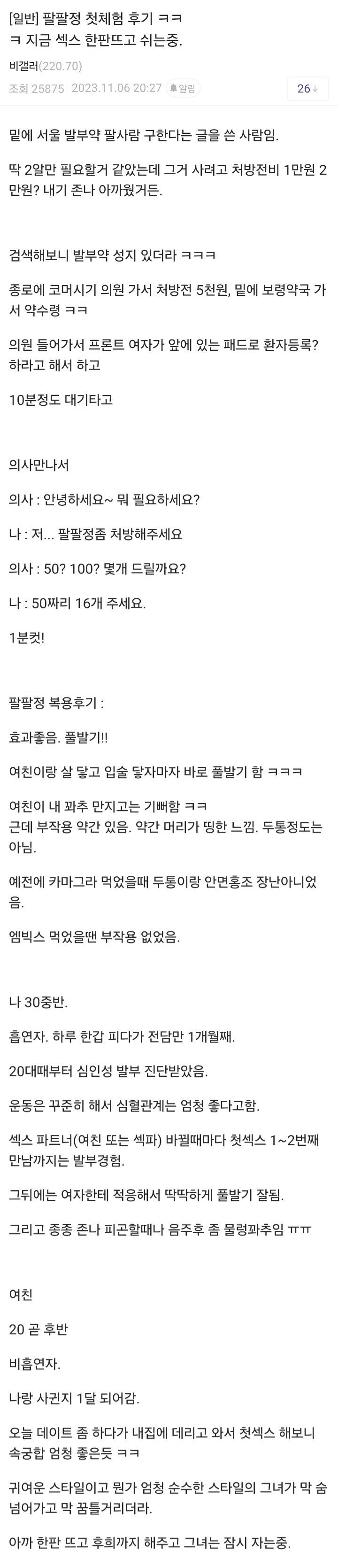Viewport: 338px width, 1568px height.
Task: Jump to the 26 comments
Action: (307, 89)
